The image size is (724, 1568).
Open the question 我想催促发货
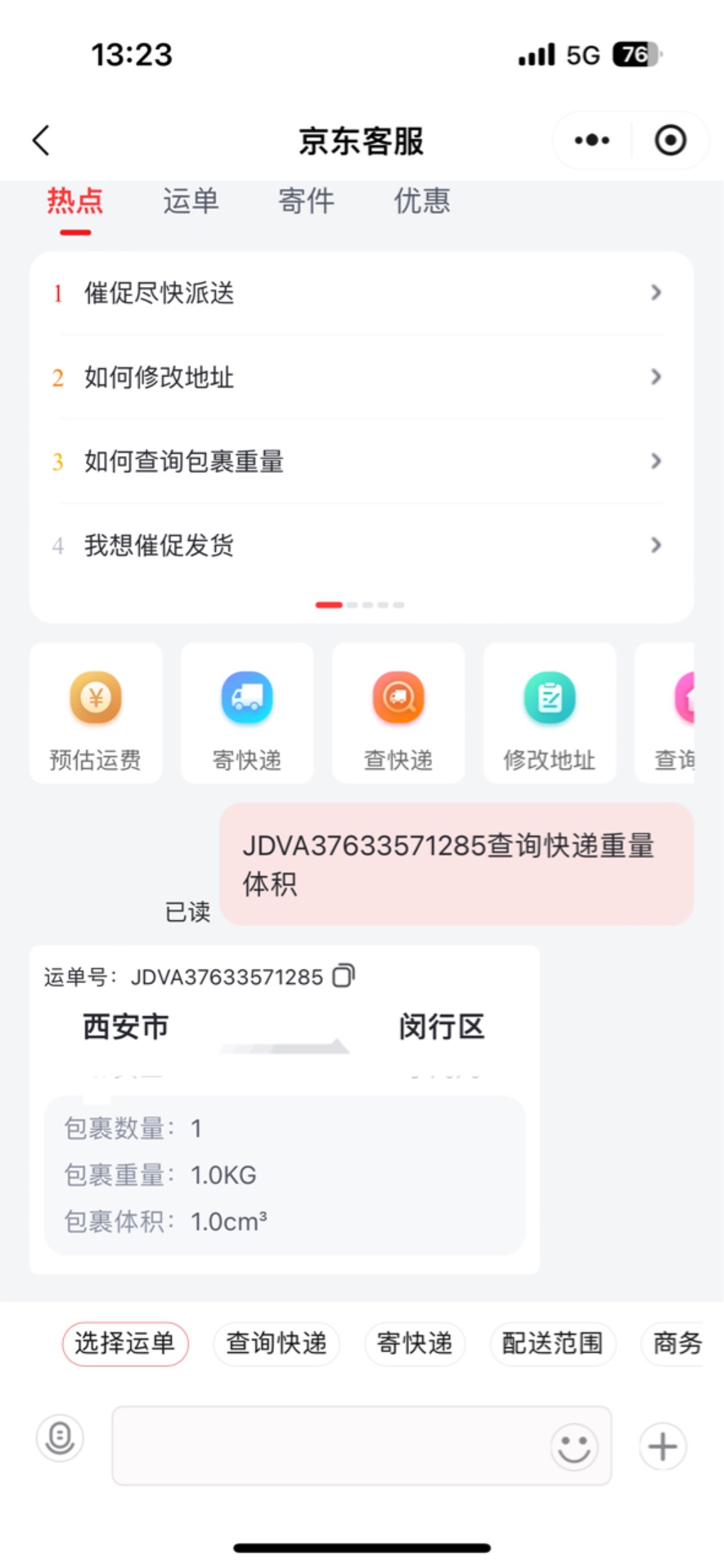click(x=361, y=545)
